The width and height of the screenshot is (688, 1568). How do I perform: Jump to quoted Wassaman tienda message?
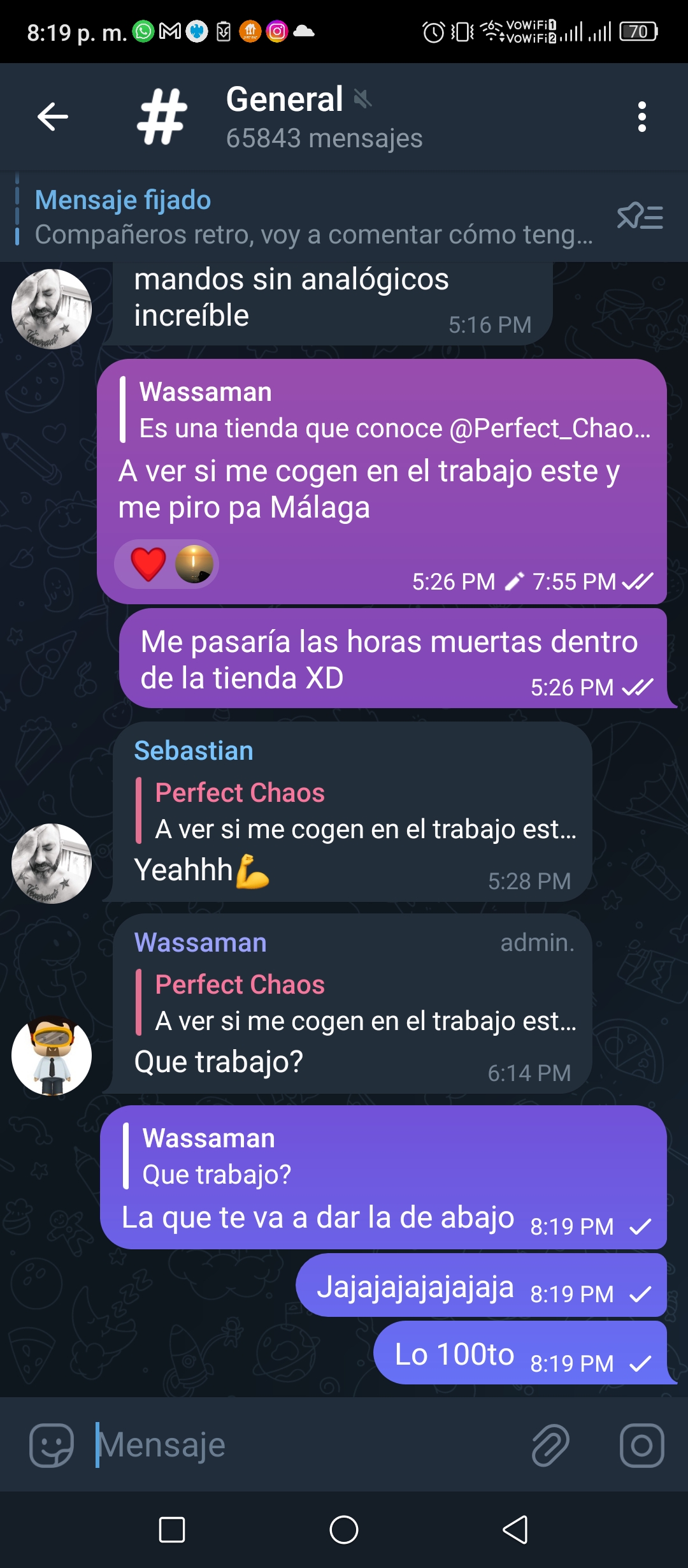[x=385, y=410]
